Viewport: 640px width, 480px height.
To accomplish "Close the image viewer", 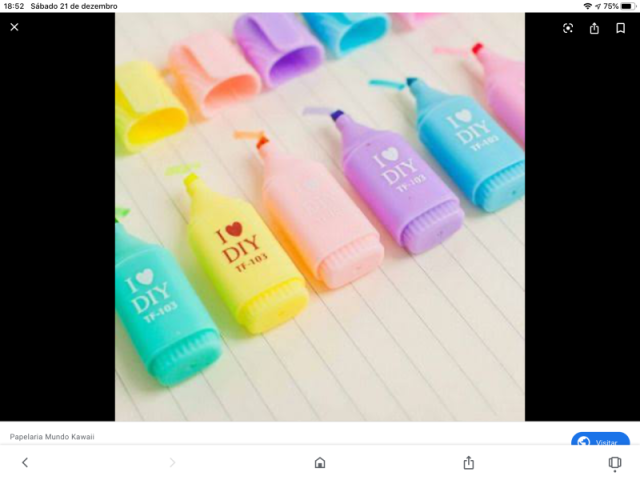I will [14, 27].
